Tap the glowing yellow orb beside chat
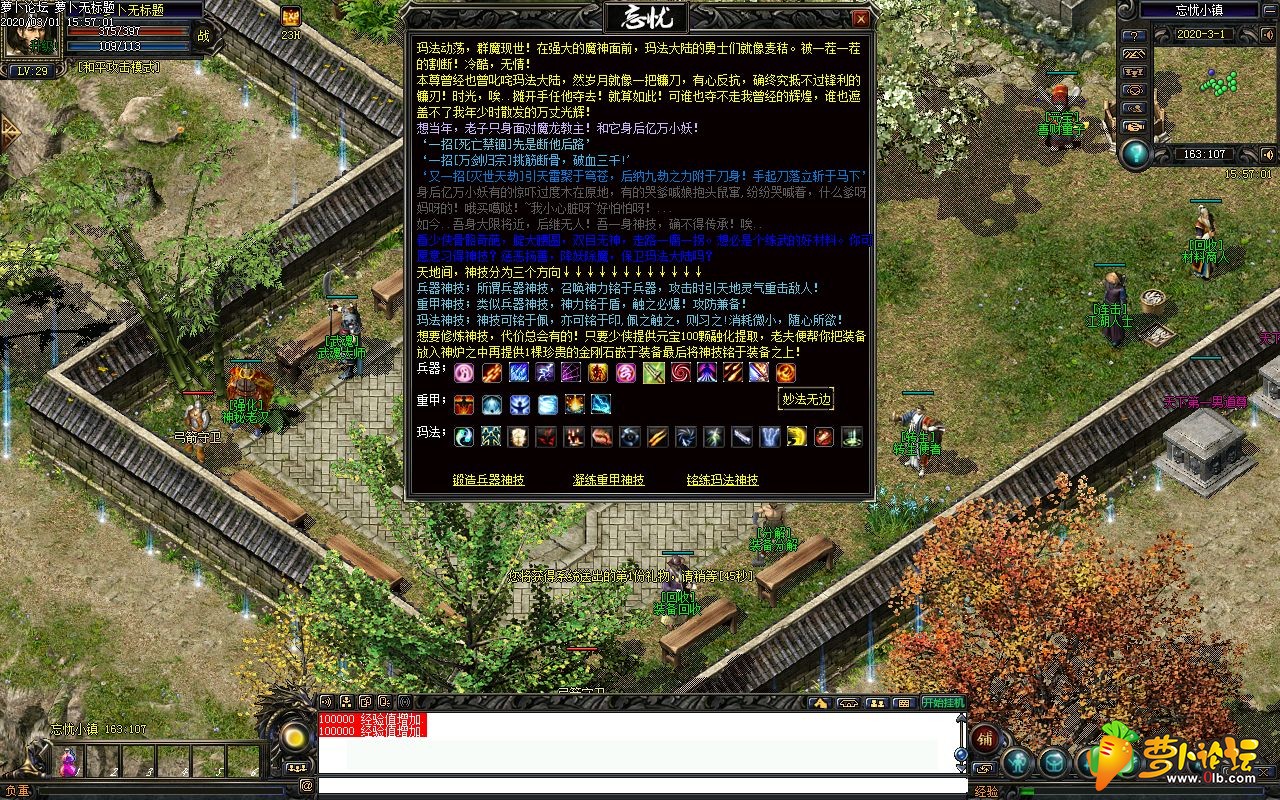Image resolution: width=1280 pixels, height=800 pixels. pos(294,738)
